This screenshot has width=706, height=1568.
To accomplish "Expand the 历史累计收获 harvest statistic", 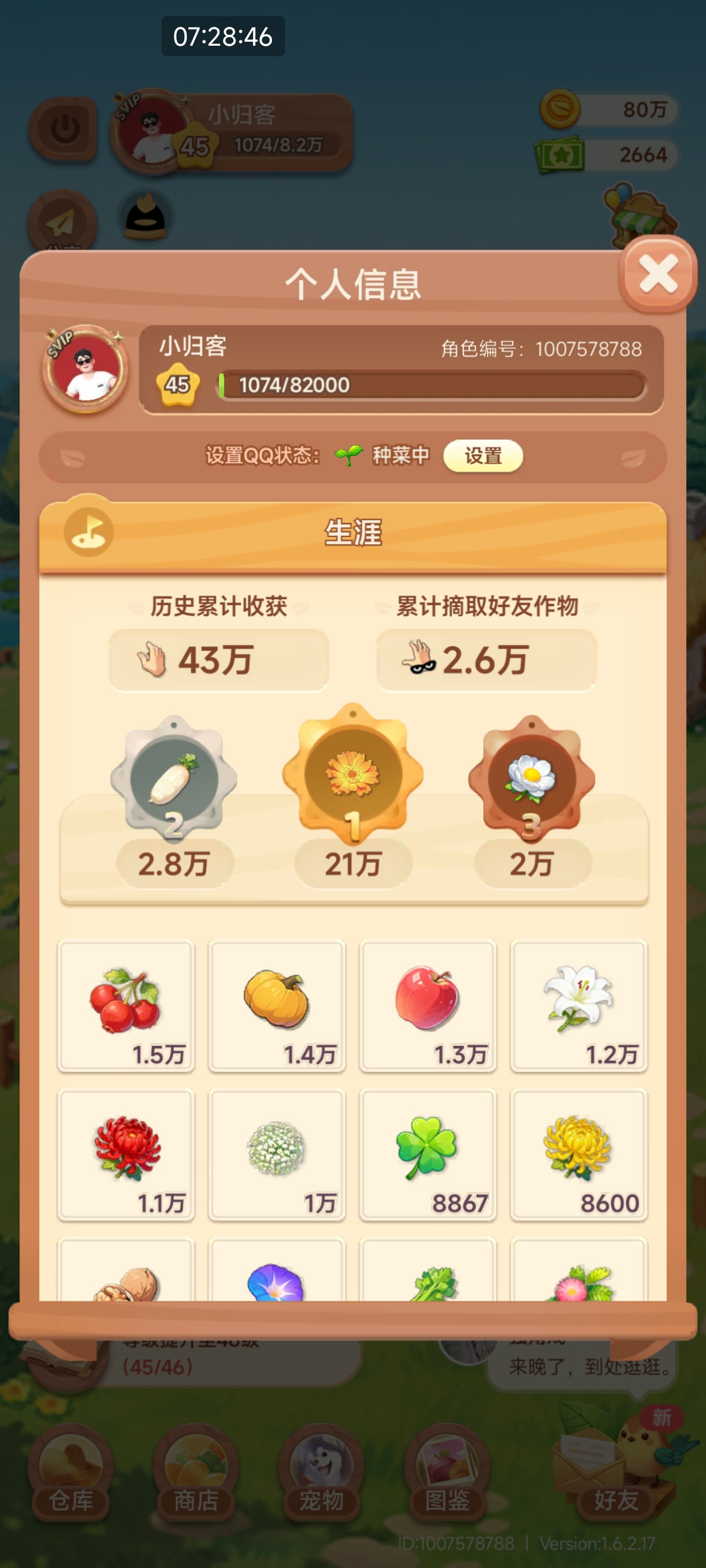I will tap(220, 659).
